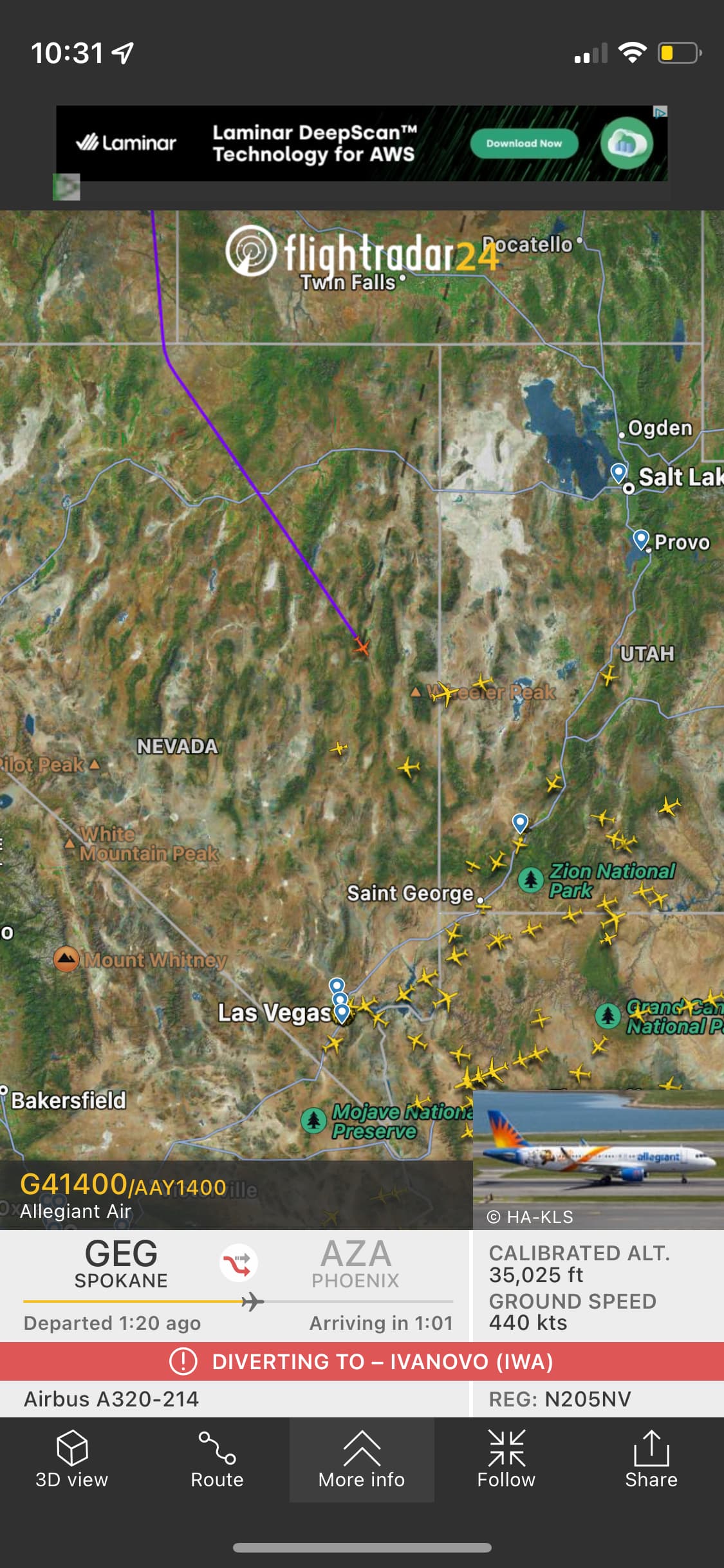Share this flight
The height and width of the screenshot is (1568, 724).
pyautogui.click(x=651, y=1459)
